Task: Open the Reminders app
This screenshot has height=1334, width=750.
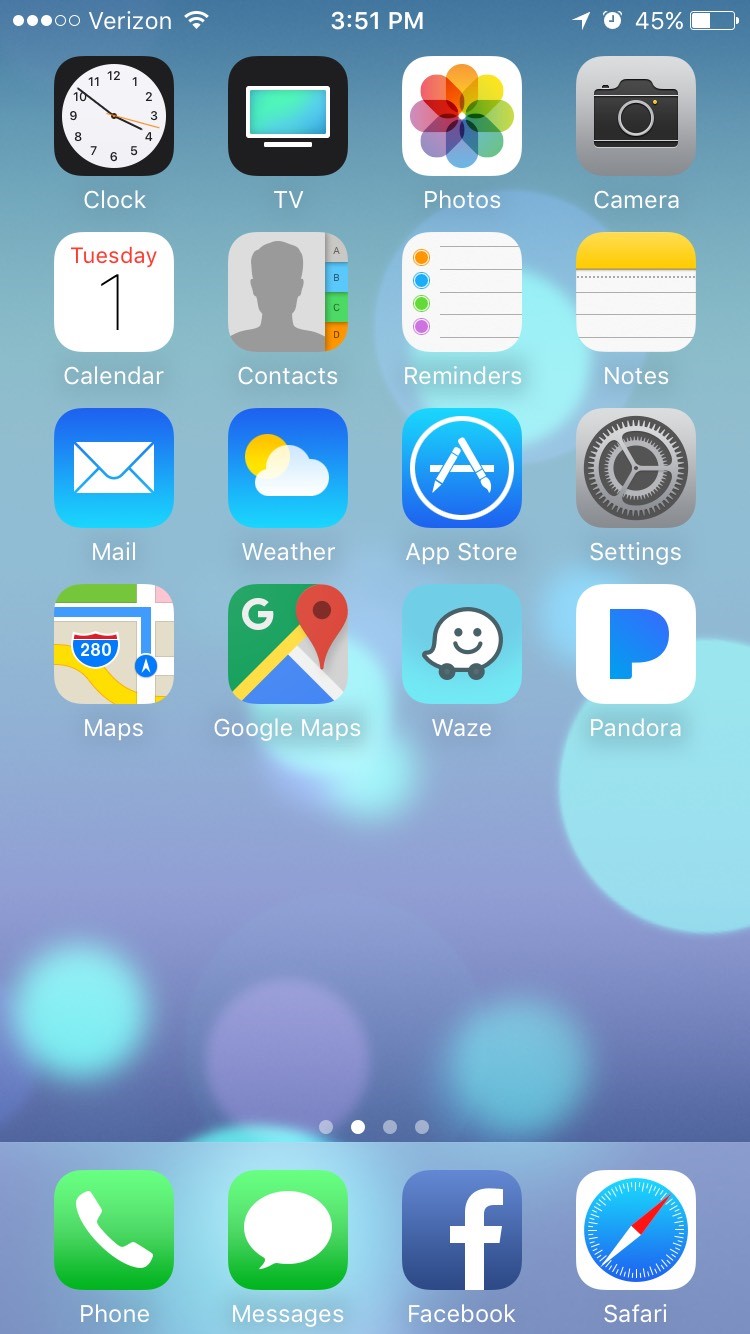Action: 462,292
